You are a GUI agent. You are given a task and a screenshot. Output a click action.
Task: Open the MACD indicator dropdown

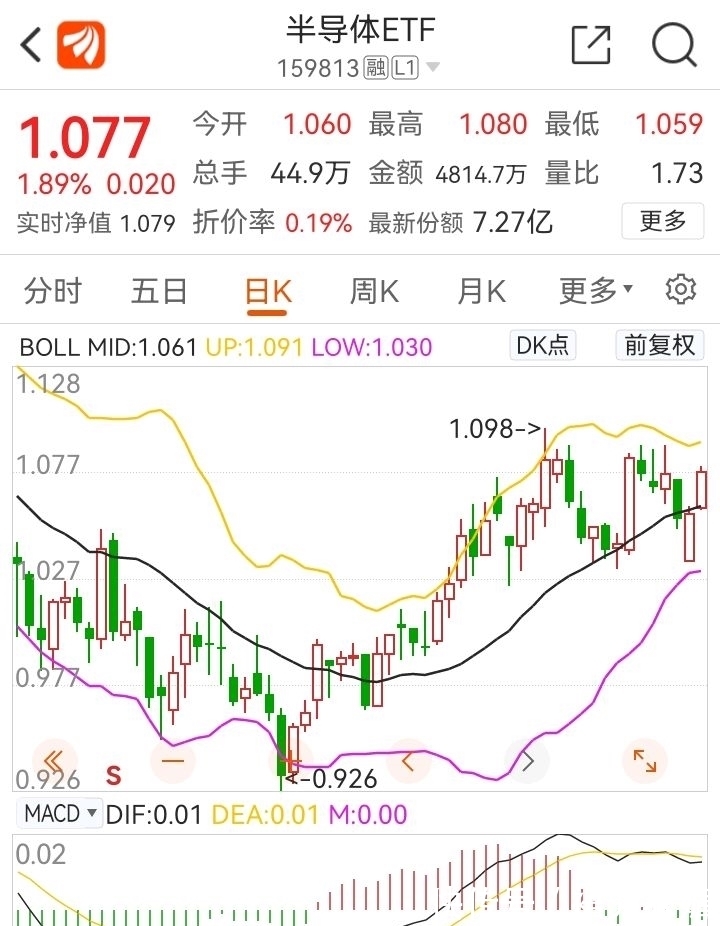click(x=61, y=813)
